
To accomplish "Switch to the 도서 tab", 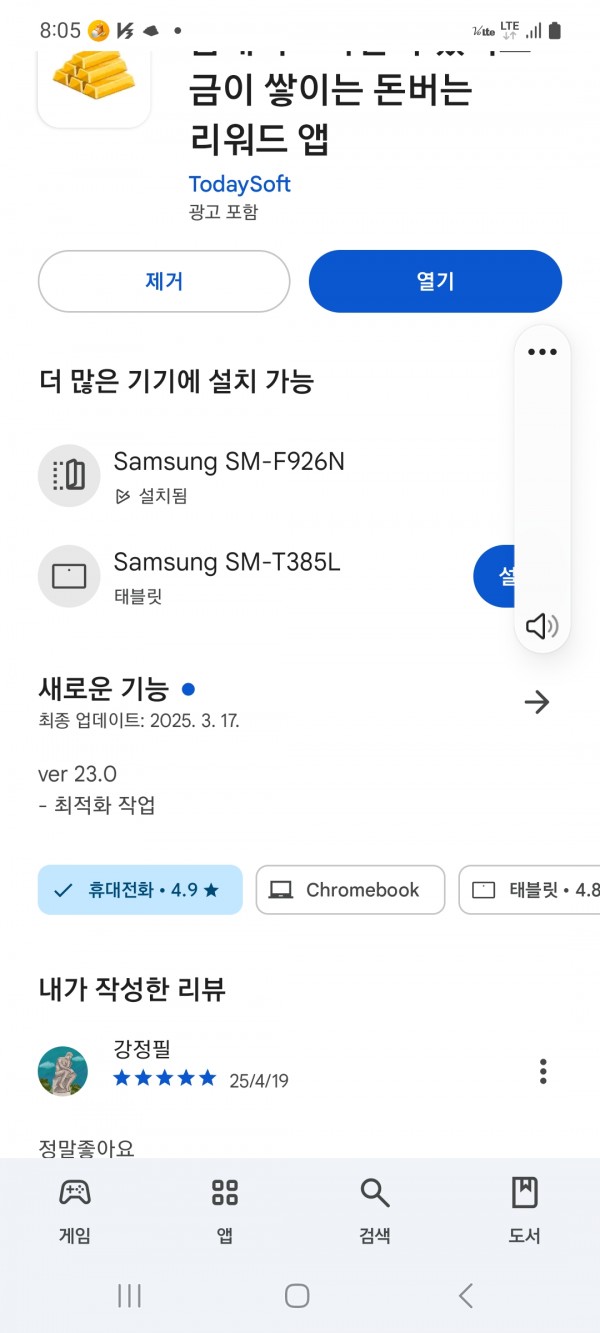I will pos(525,1210).
